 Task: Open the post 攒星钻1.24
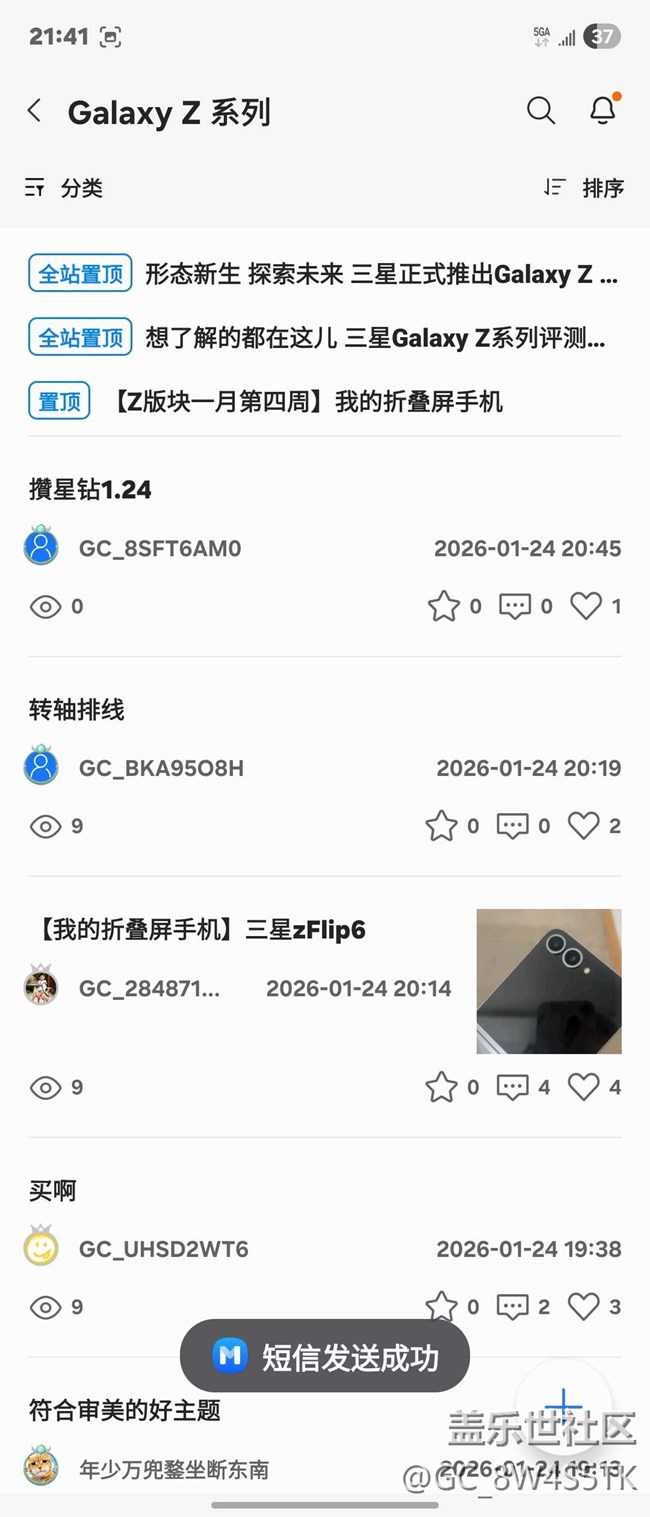pos(91,489)
